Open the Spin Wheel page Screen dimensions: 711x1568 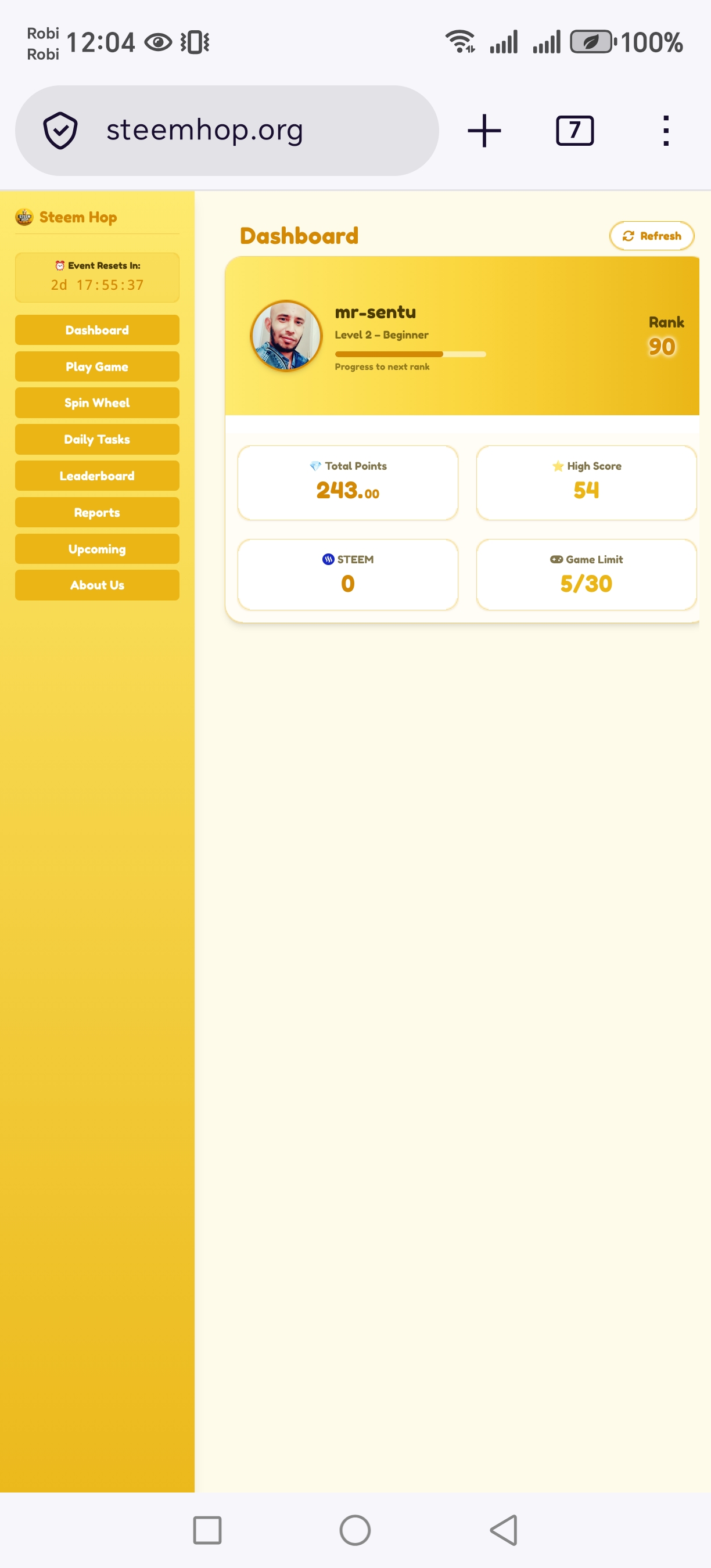pos(98,403)
